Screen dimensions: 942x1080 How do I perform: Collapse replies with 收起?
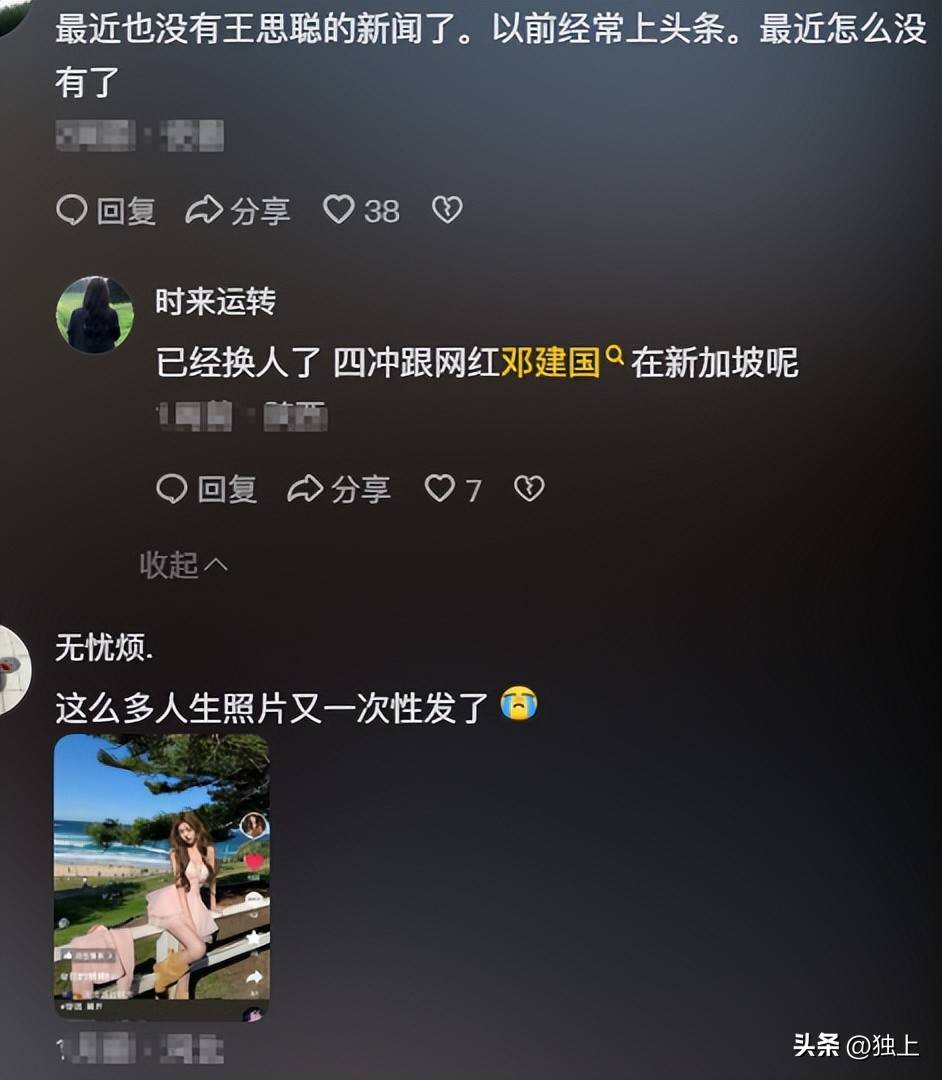183,565
